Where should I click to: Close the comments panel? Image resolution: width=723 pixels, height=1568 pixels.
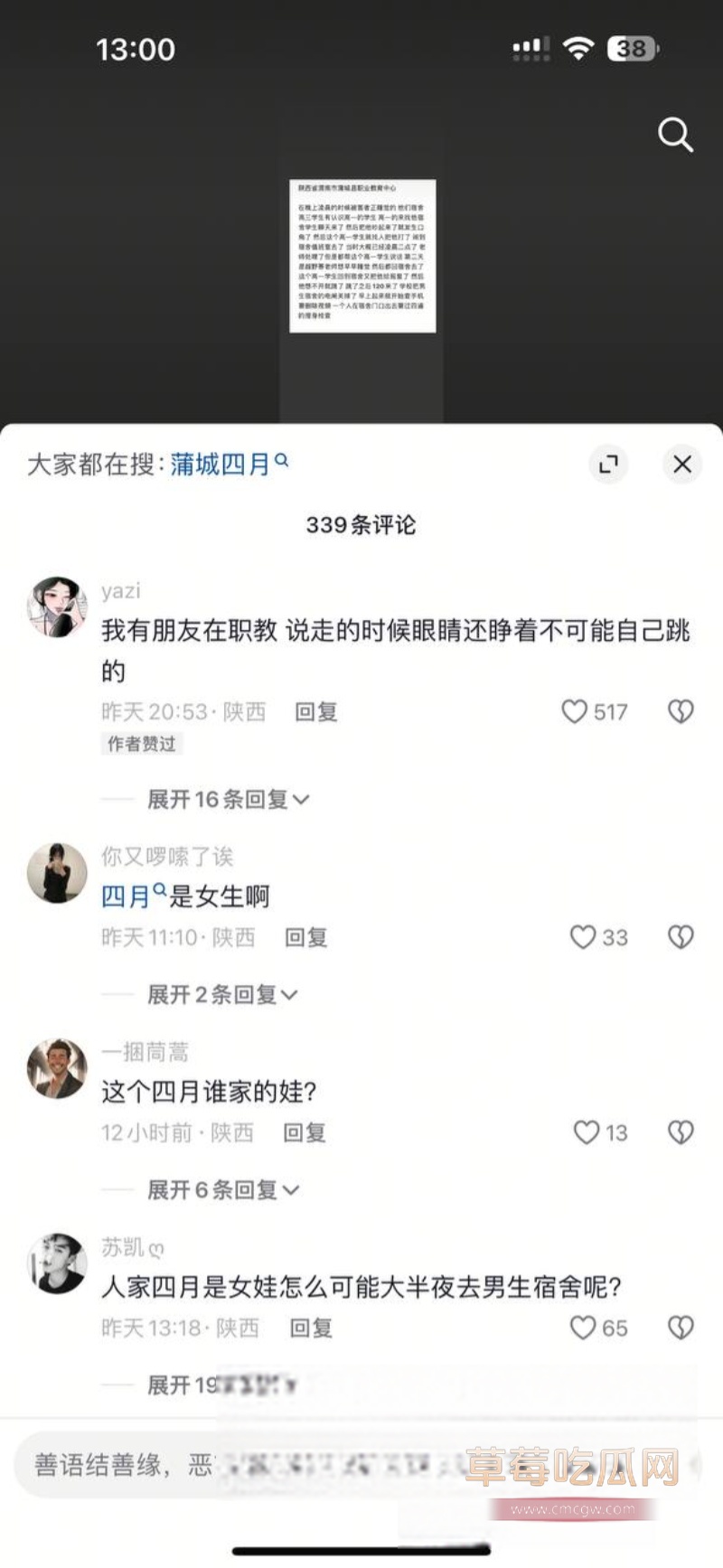(x=681, y=464)
